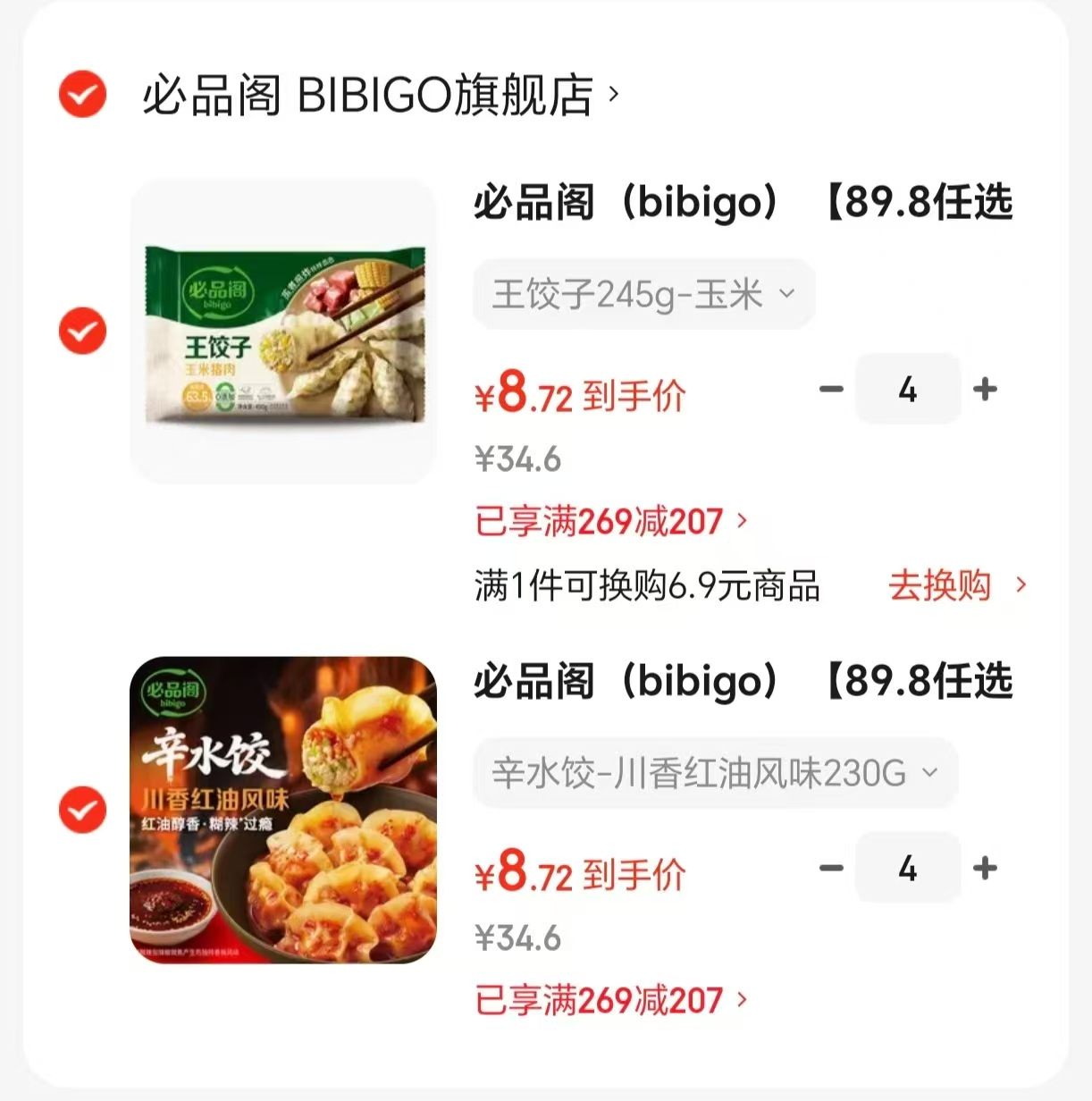Change the 王饺子245g-玉米 variant dropdown
This screenshot has width=1092, height=1101.
pyautogui.click(x=644, y=294)
